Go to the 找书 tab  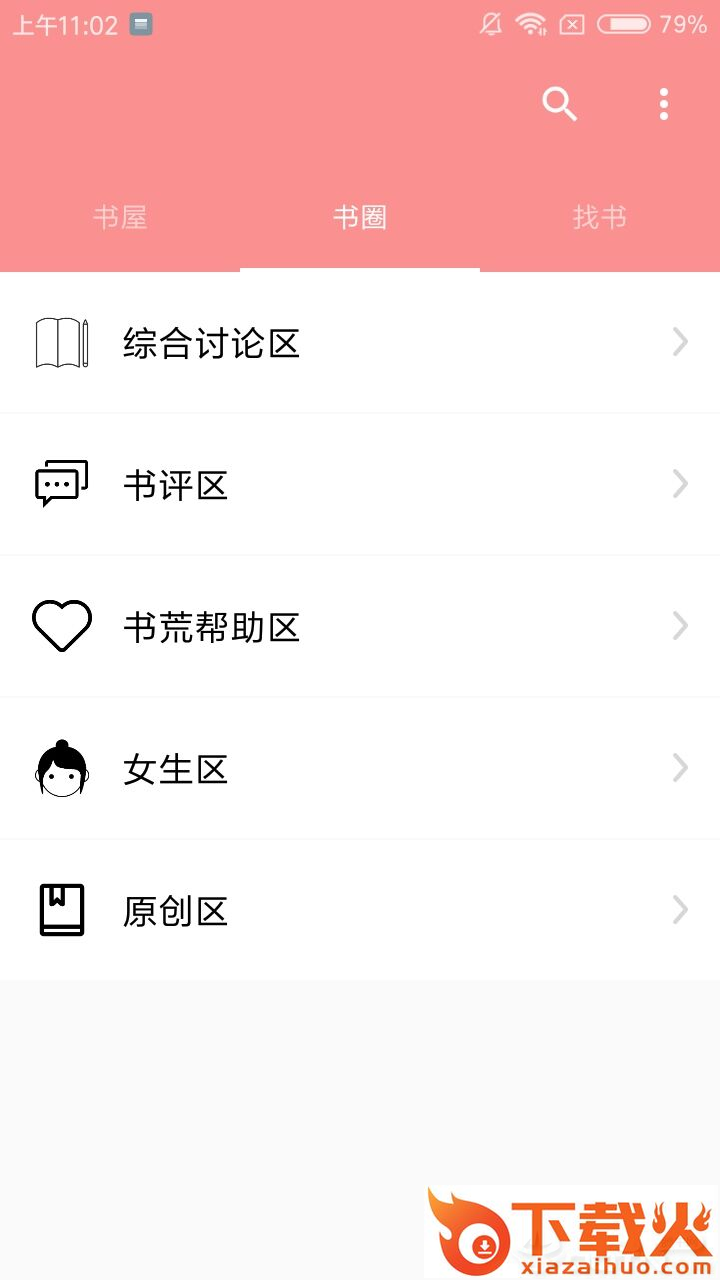click(x=600, y=217)
